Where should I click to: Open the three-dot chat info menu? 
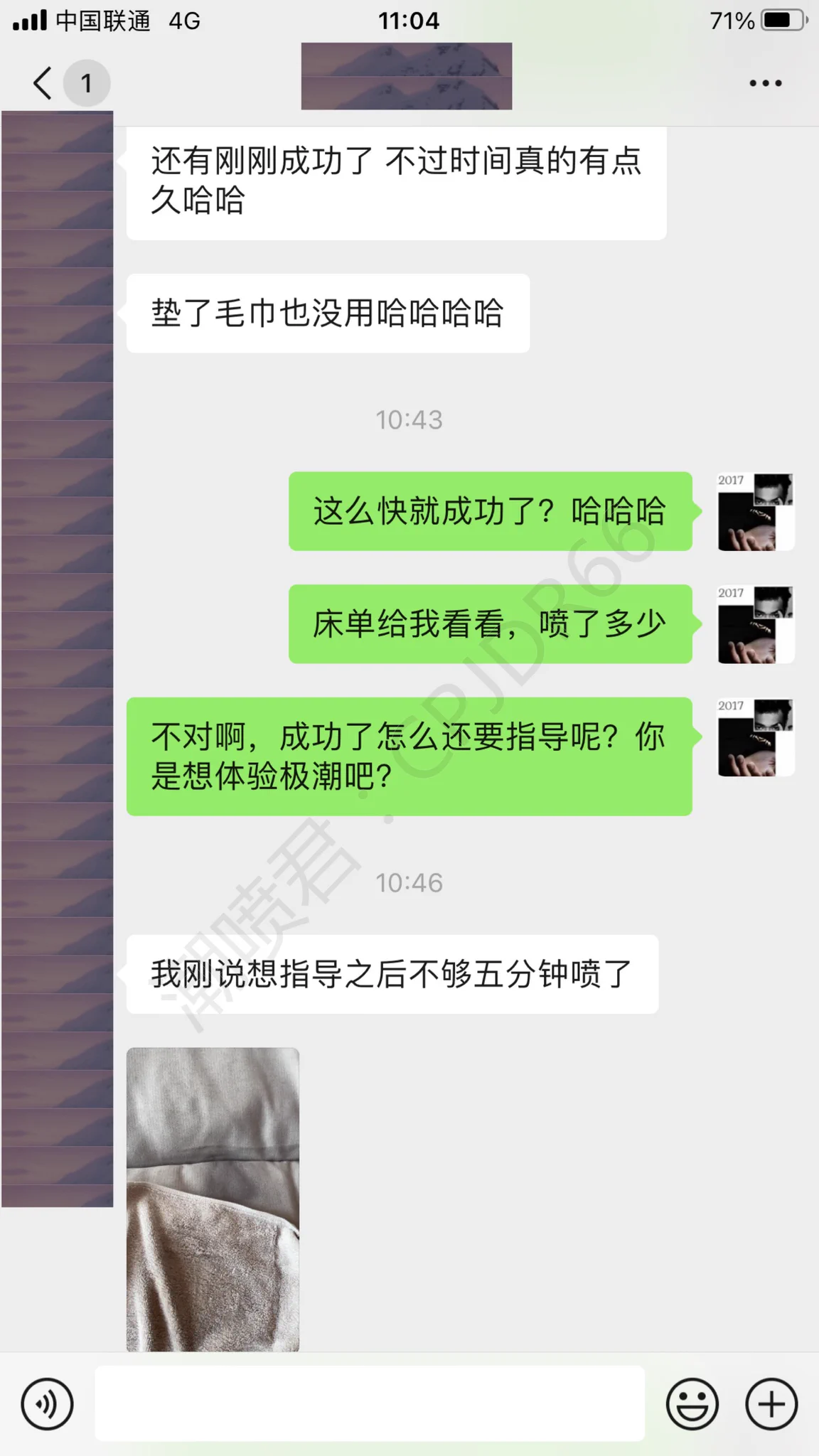point(765,83)
